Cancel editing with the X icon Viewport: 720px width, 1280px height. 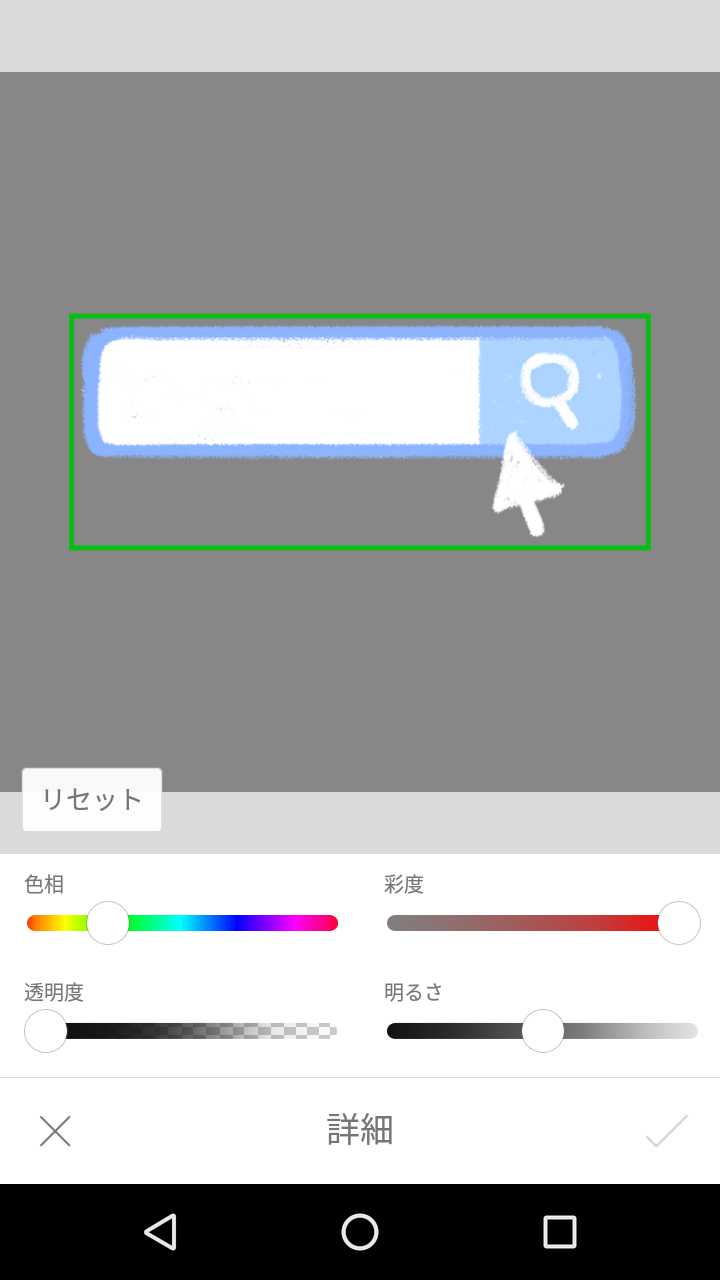pyautogui.click(x=55, y=1131)
